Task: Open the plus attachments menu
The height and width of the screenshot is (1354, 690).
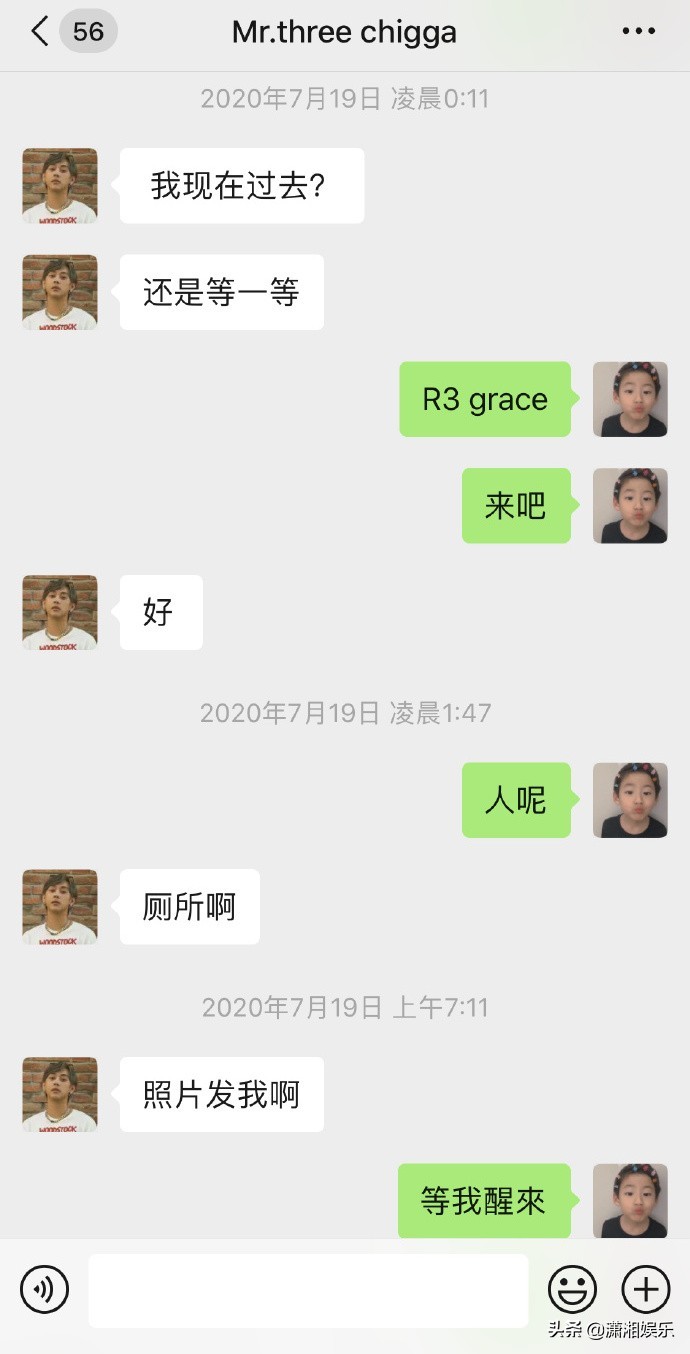Action: pyautogui.click(x=646, y=1289)
